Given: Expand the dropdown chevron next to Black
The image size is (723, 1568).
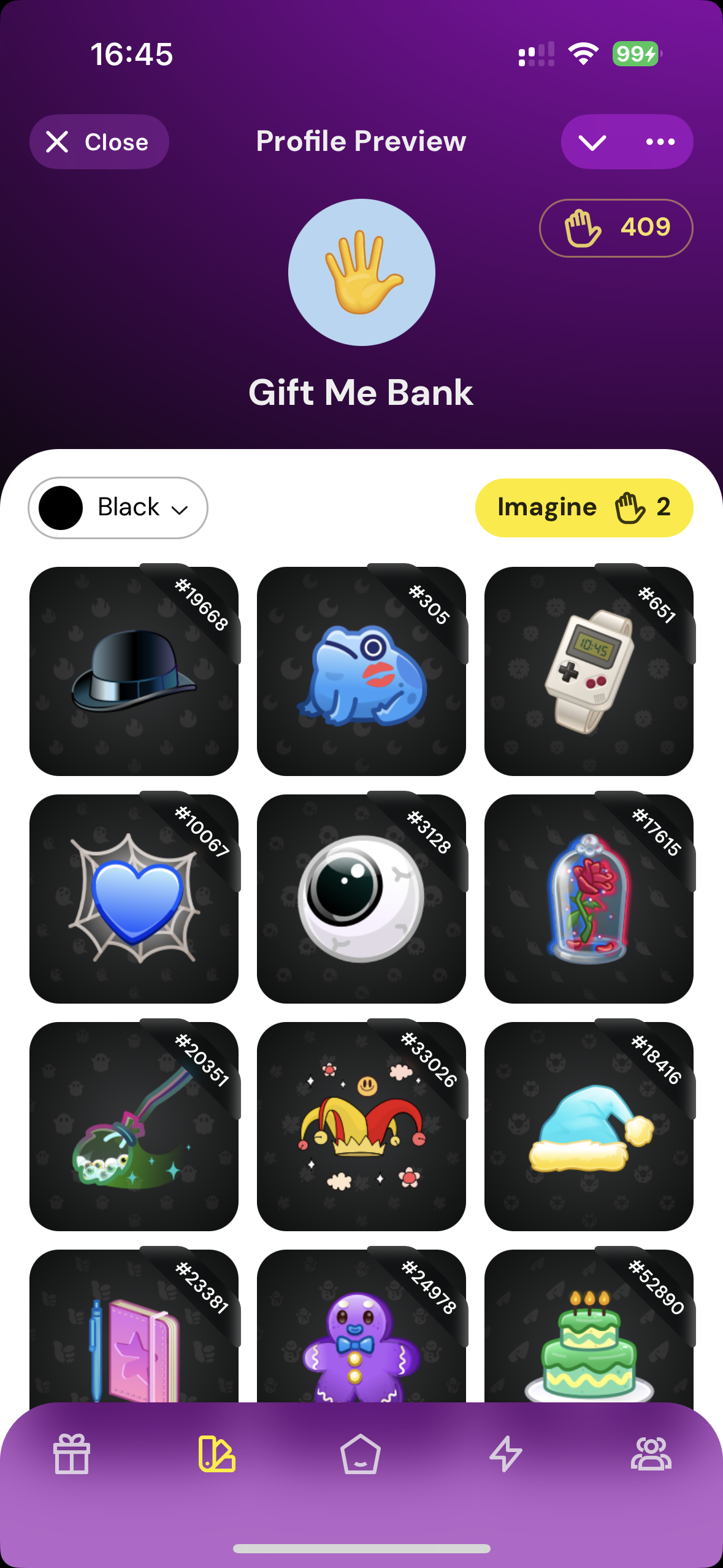Looking at the screenshot, I should click(179, 509).
